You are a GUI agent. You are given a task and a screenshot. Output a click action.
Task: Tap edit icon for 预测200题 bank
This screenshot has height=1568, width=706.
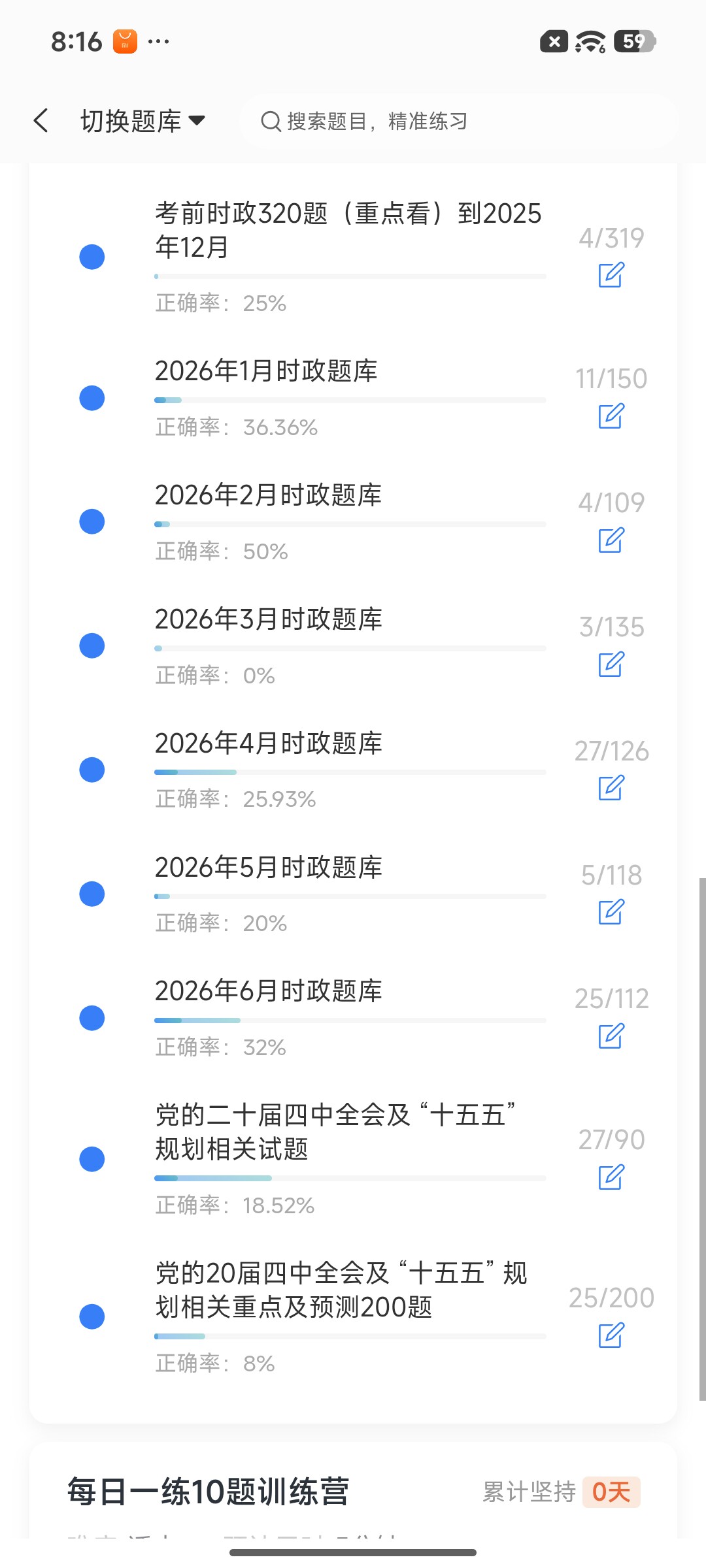tap(612, 1335)
